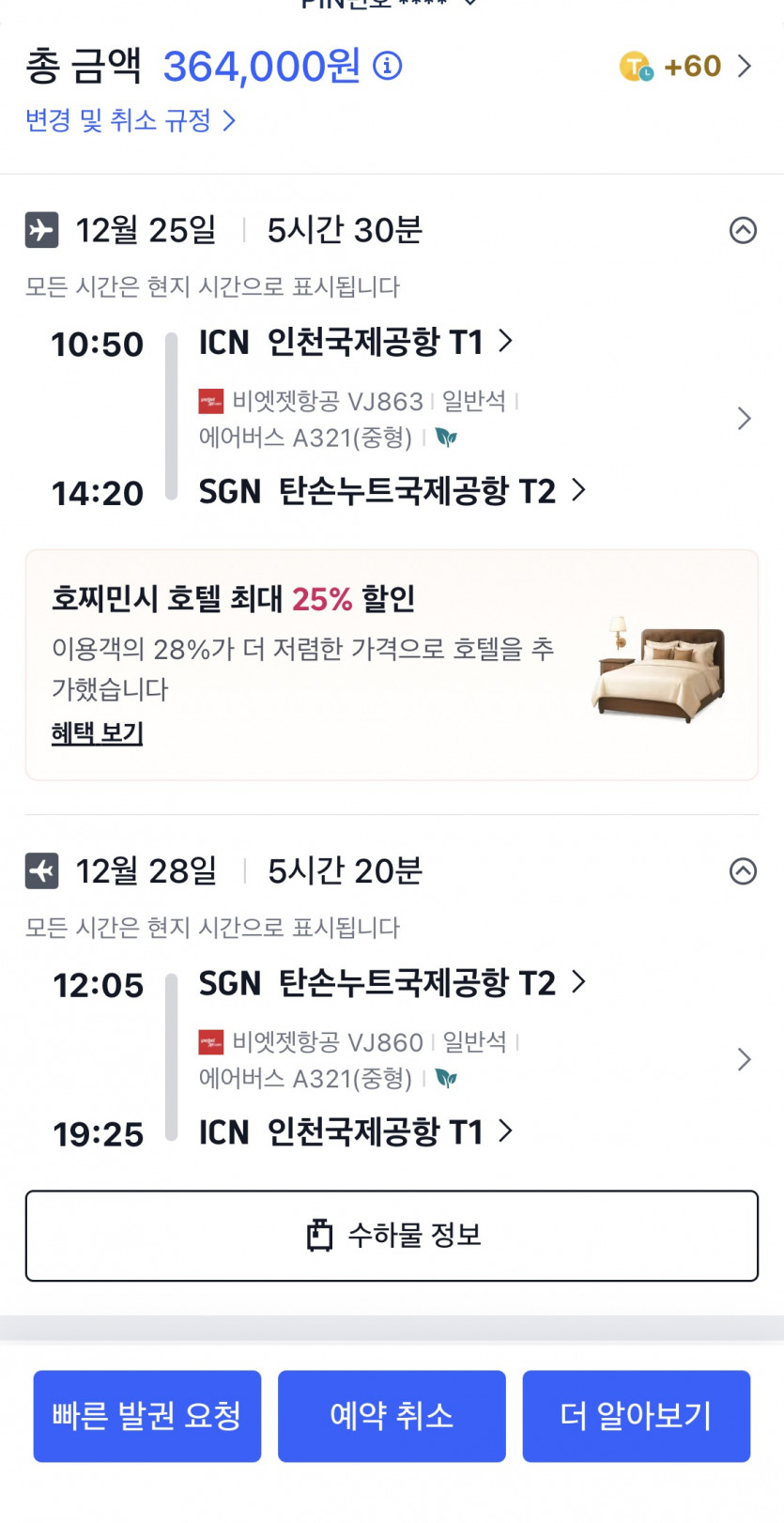Collapse the 12월 25일 flight section
Viewport: 784px width, 1523px height.
[743, 230]
